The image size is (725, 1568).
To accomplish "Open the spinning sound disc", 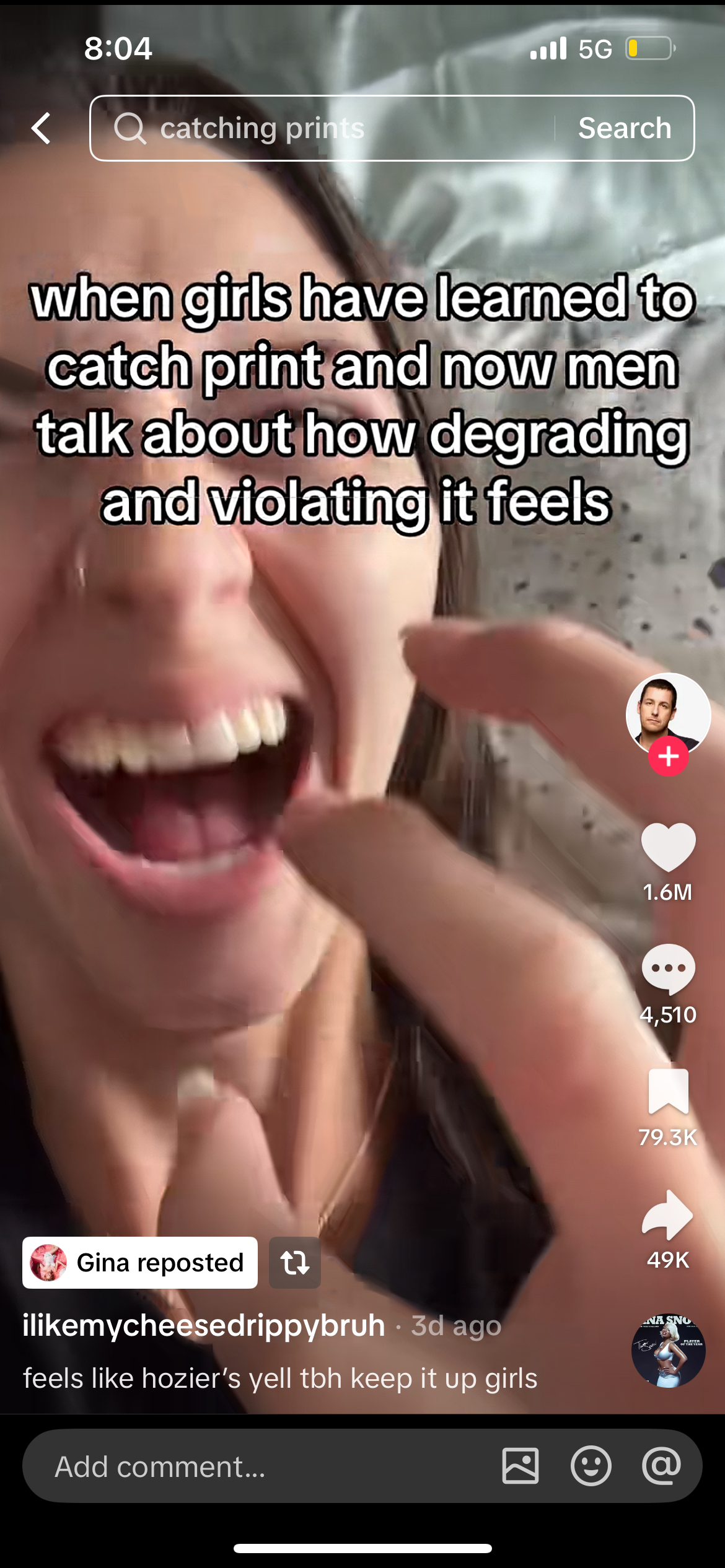I will coord(668,1350).
